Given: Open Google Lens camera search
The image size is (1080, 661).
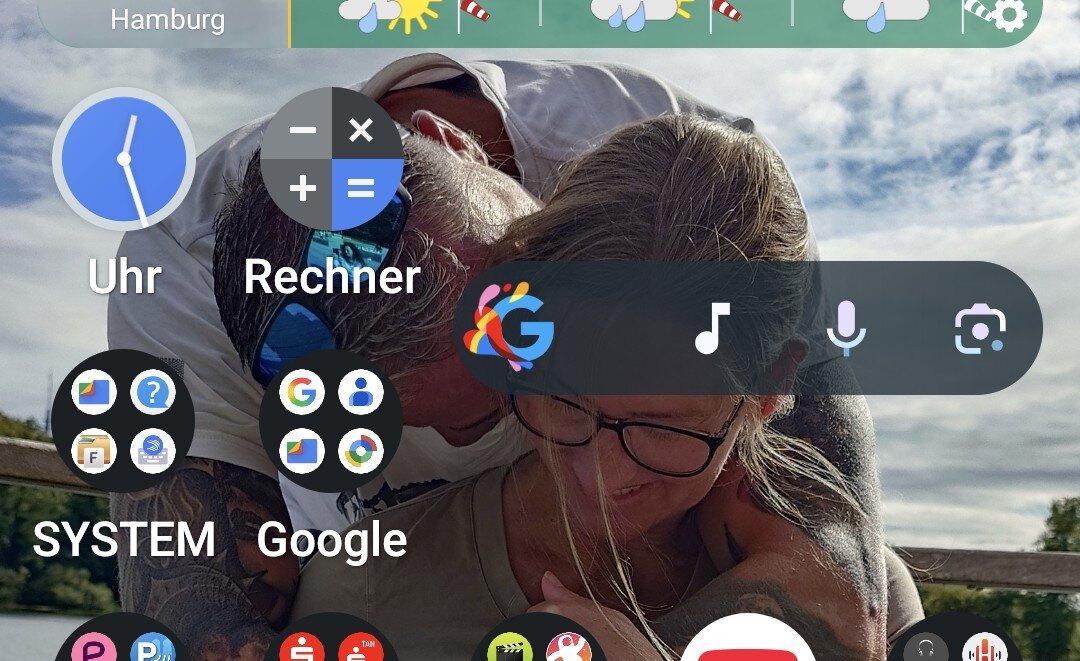Looking at the screenshot, I should (x=980, y=328).
